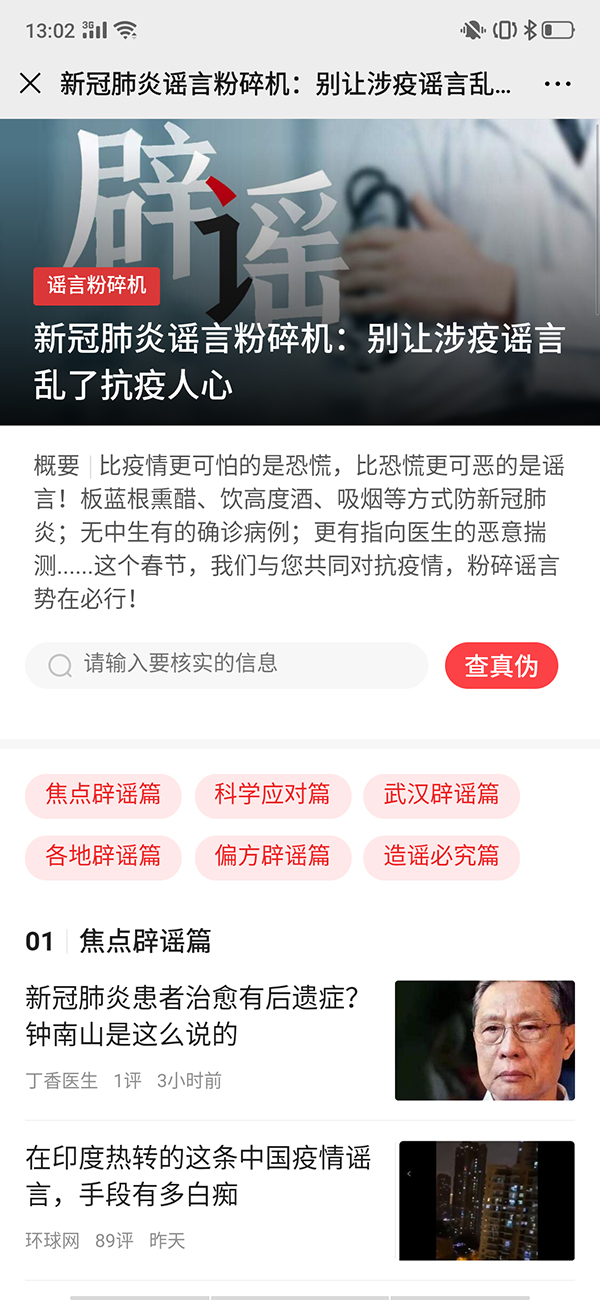600x1300 pixels.
Task: Select the 科学应对篇 chip
Action: click(272, 795)
